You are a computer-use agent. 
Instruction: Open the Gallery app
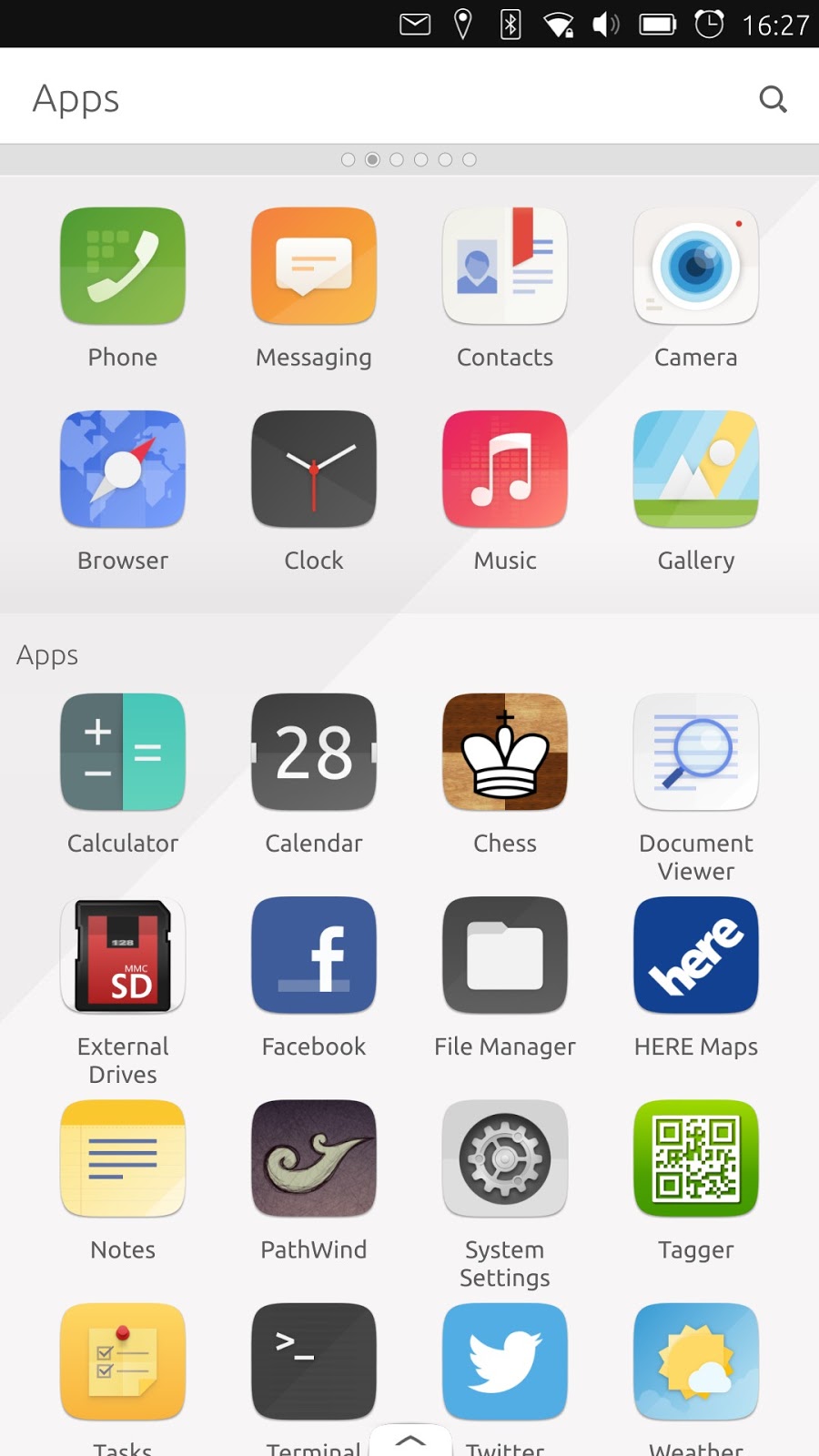click(696, 469)
